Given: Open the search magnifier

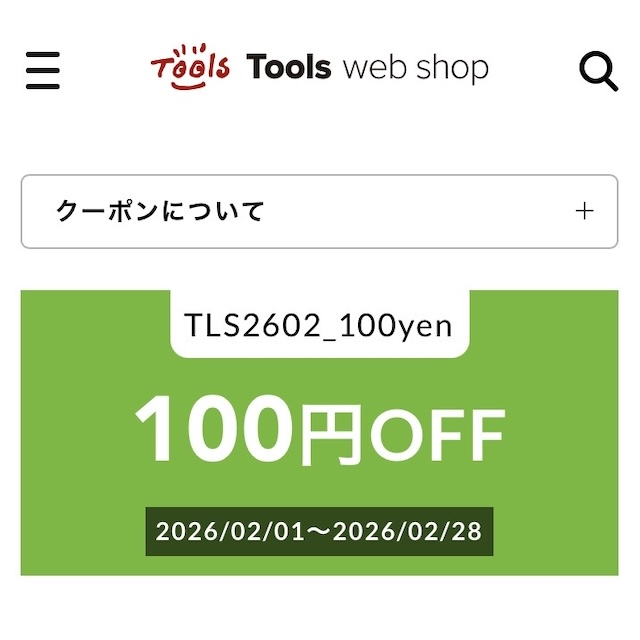Looking at the screenshot, I should point(598,71).
